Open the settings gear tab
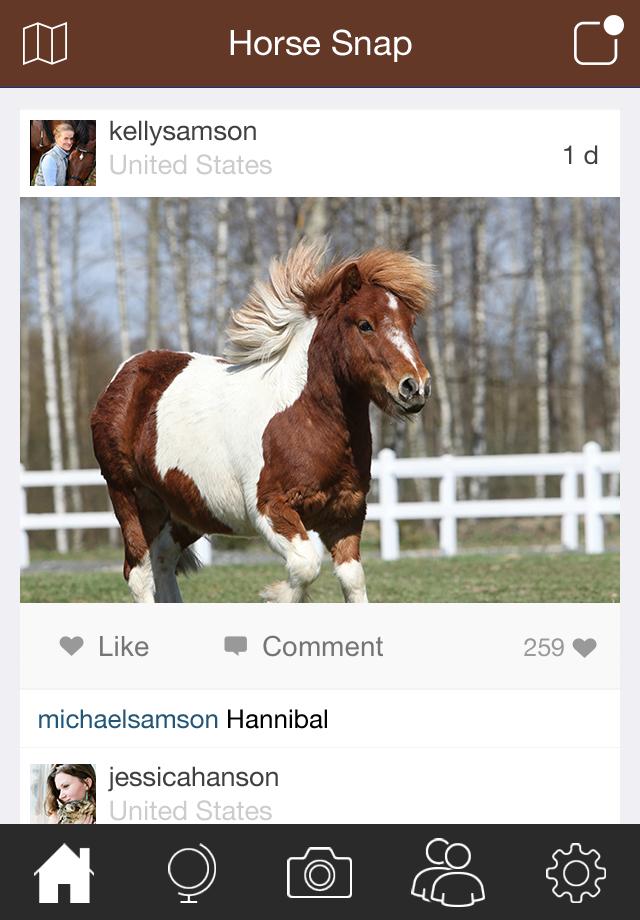640x920 pixels. point(576,873)
